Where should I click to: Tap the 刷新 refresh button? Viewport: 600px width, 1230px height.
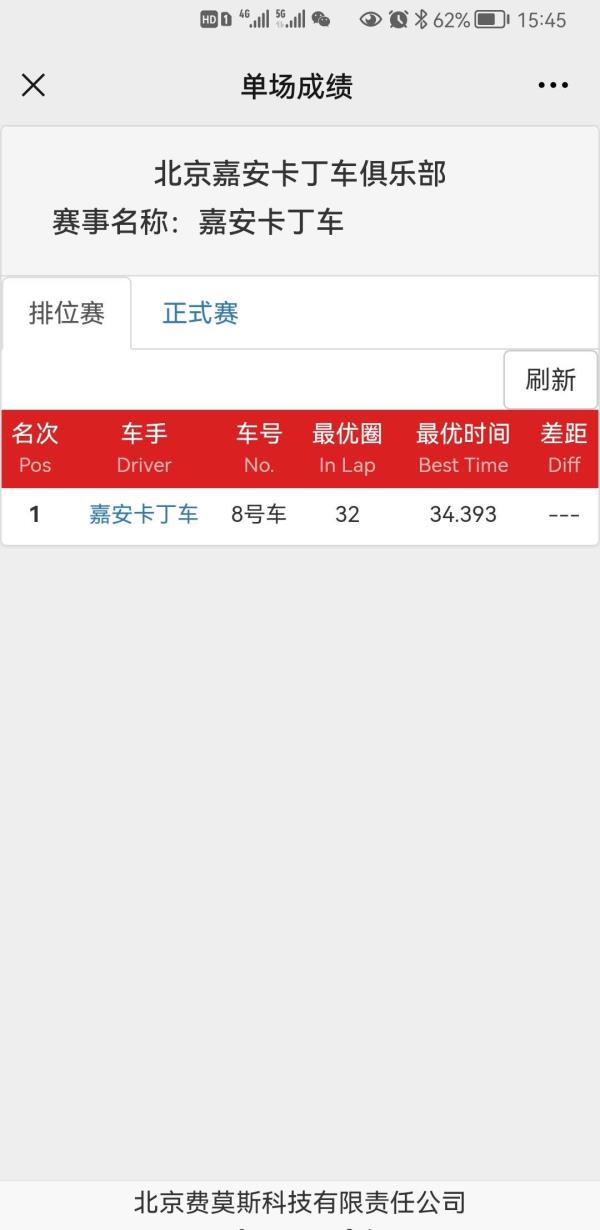550,380
